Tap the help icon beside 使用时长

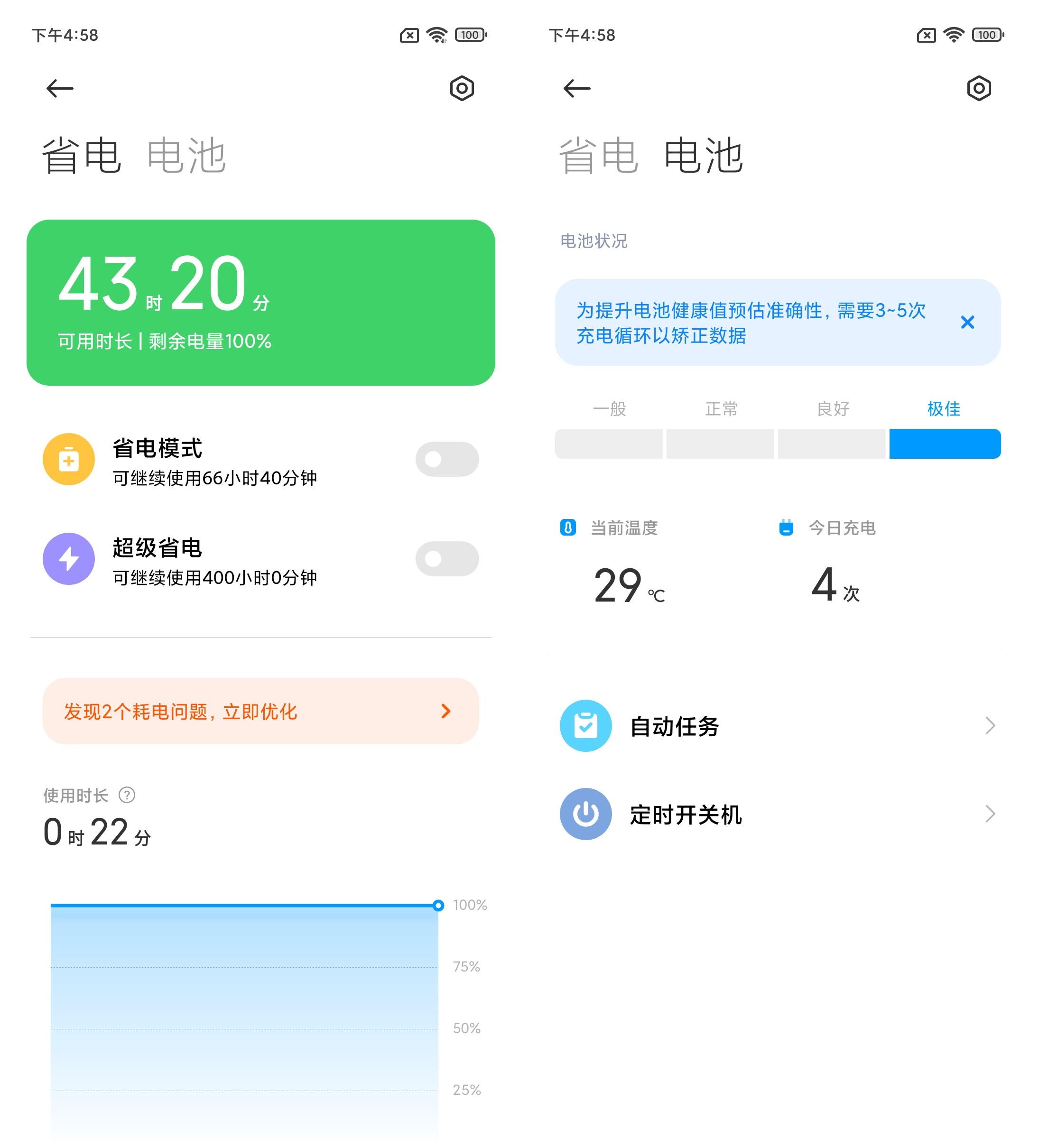point(127,795)
